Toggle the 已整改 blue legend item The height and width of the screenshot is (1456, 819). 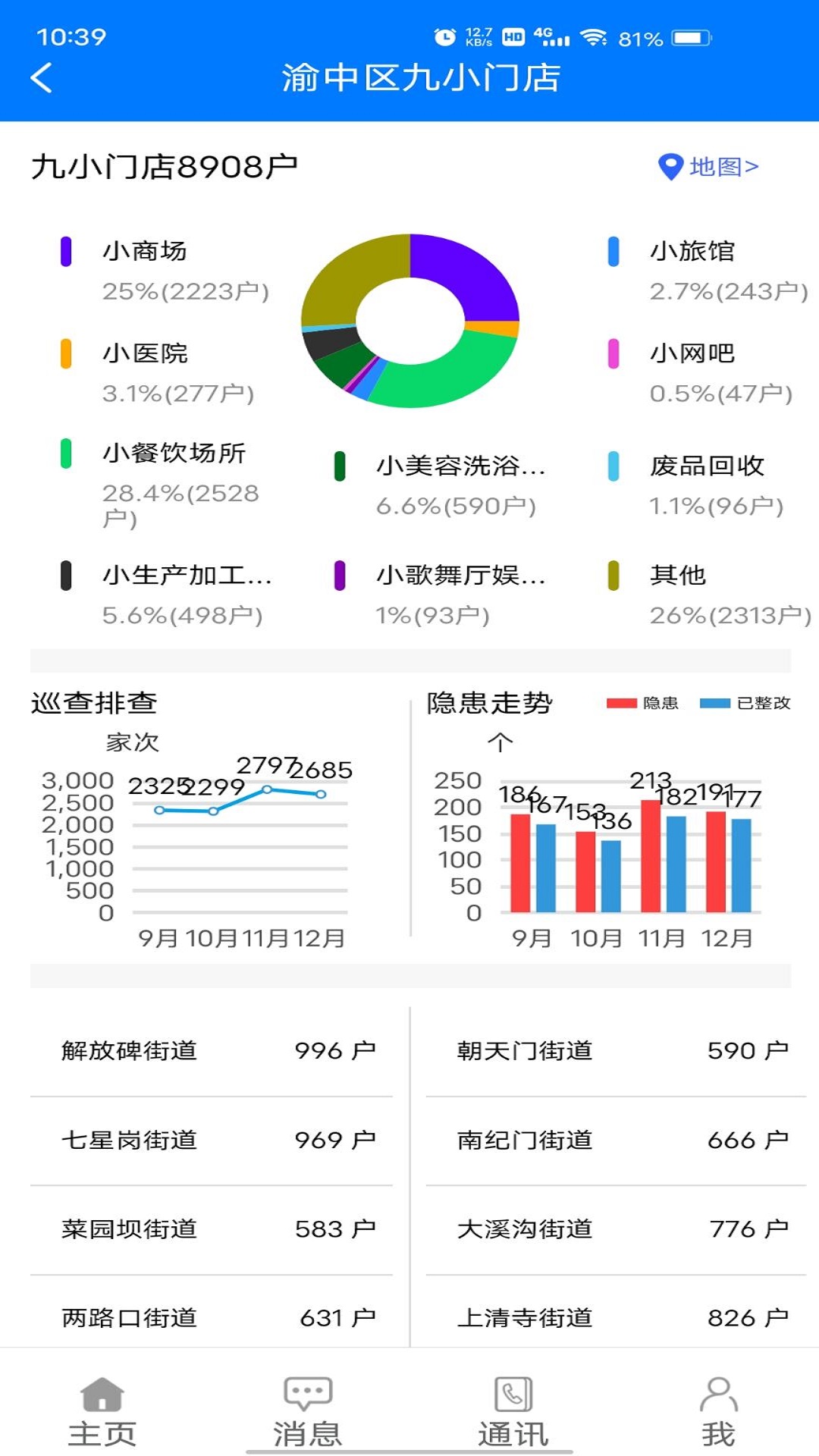pos(741,704)
